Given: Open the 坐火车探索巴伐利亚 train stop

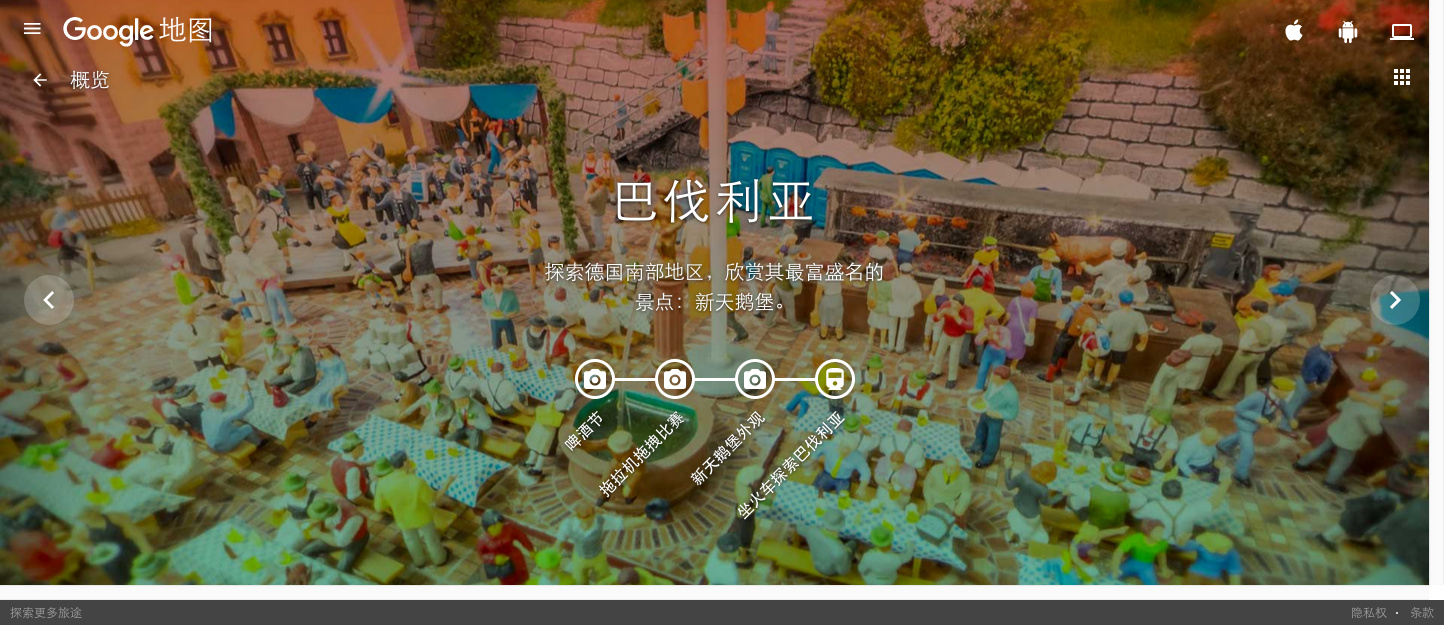Looking at the screenshot, I should [x=835, y=379].
